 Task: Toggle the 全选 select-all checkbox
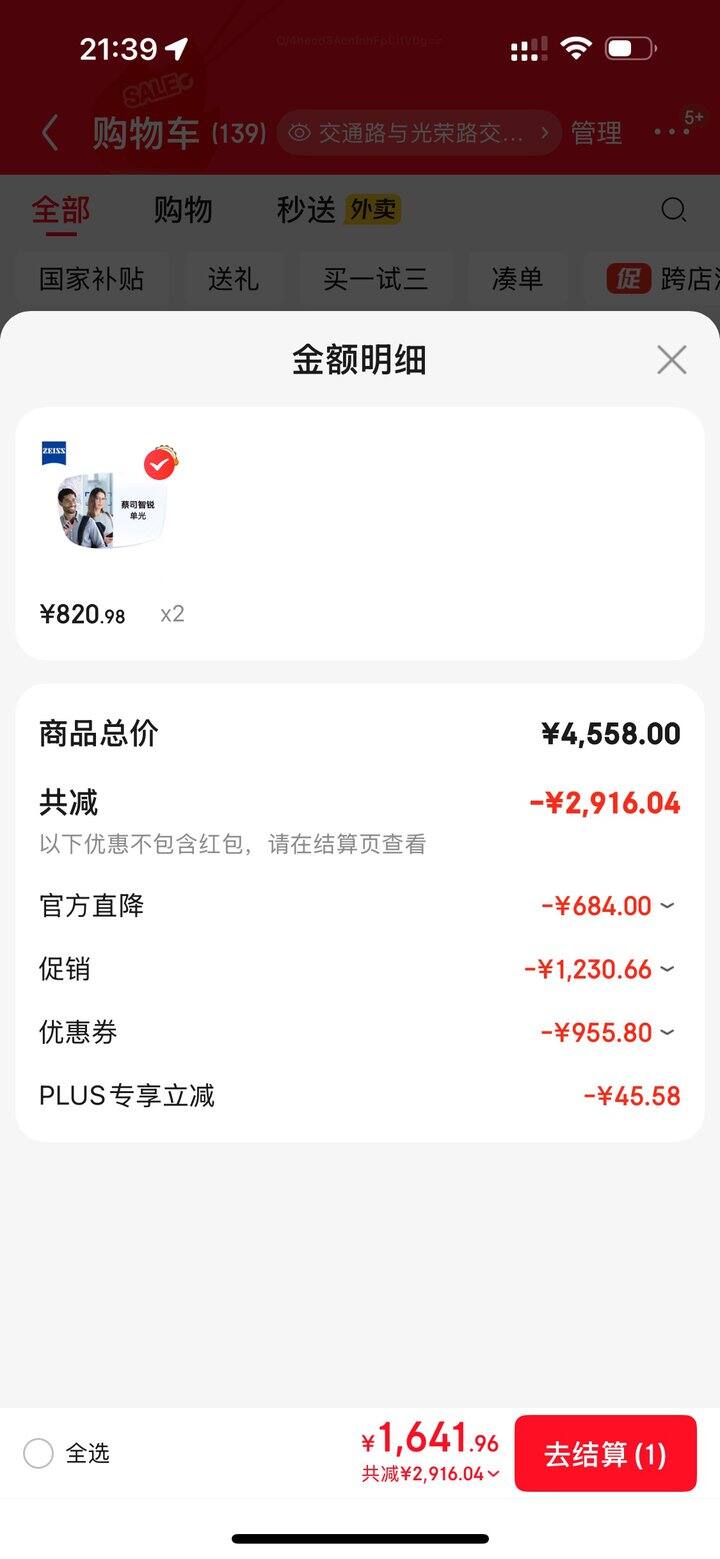coord(38,1453)
